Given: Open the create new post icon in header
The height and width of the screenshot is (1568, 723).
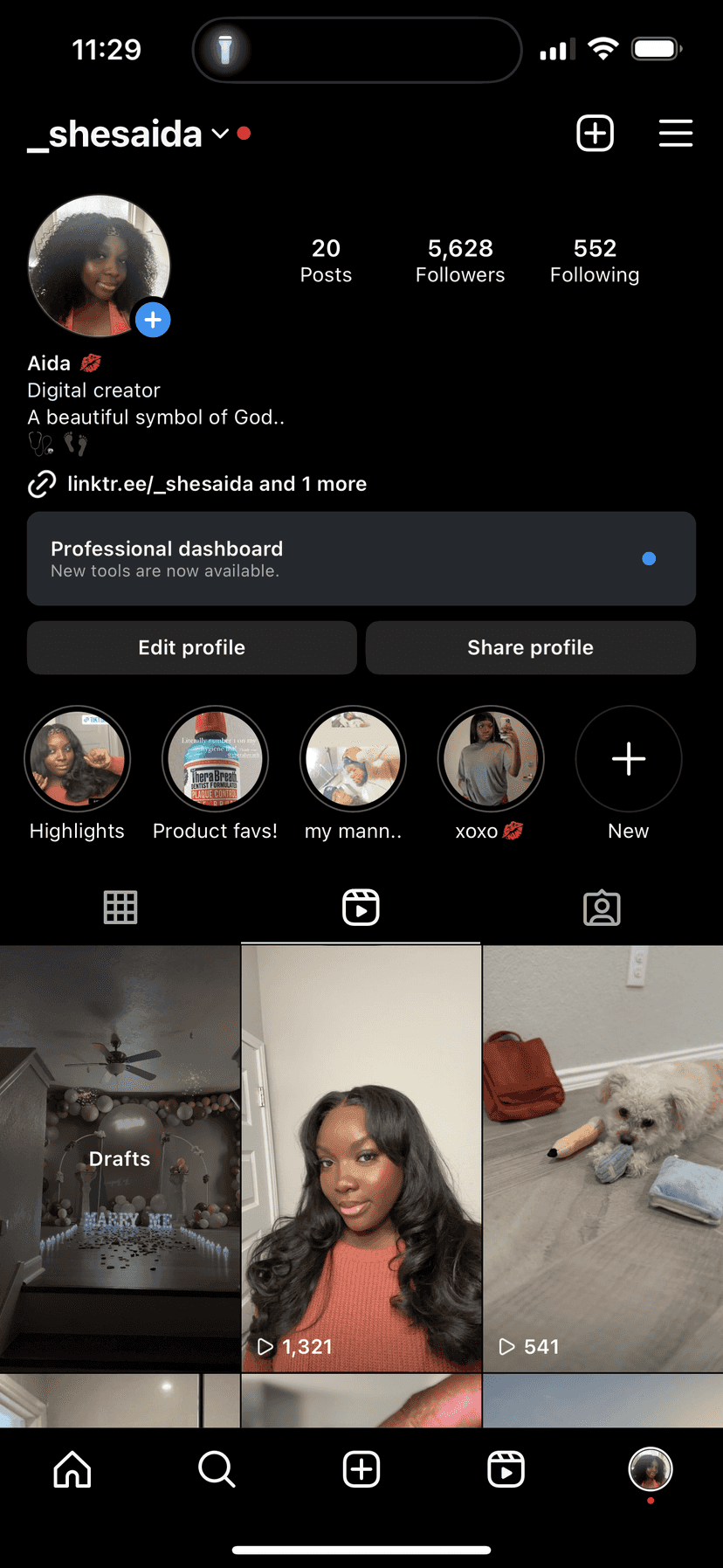Looking at the screenshot, I should click(x=595, y=134).
